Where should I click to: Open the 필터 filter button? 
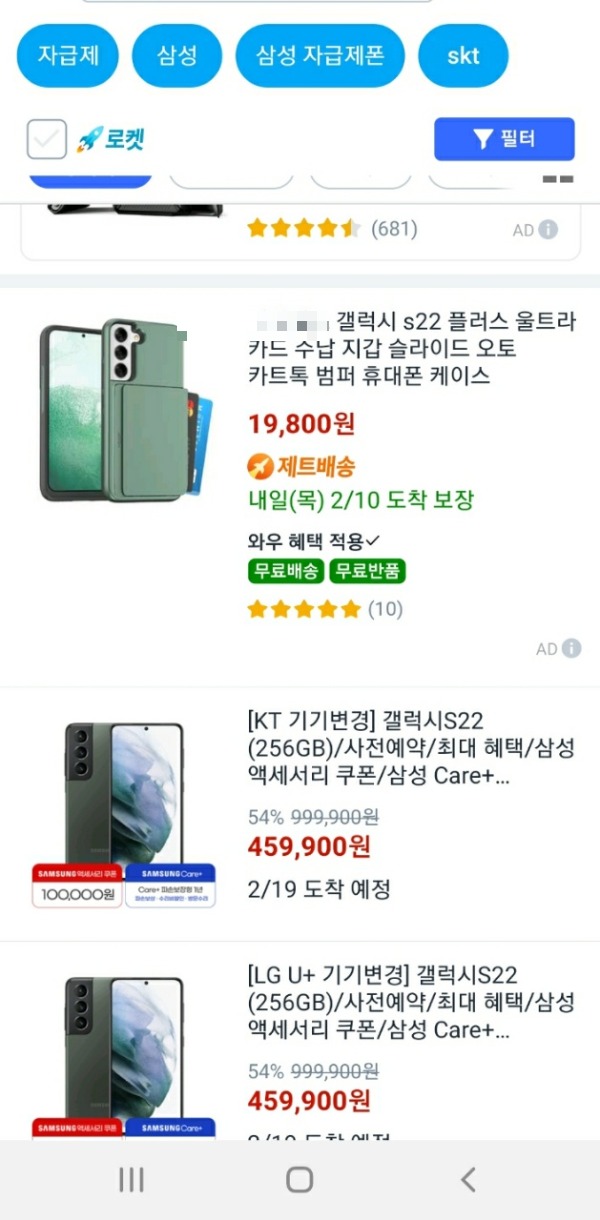coord(504,139)
